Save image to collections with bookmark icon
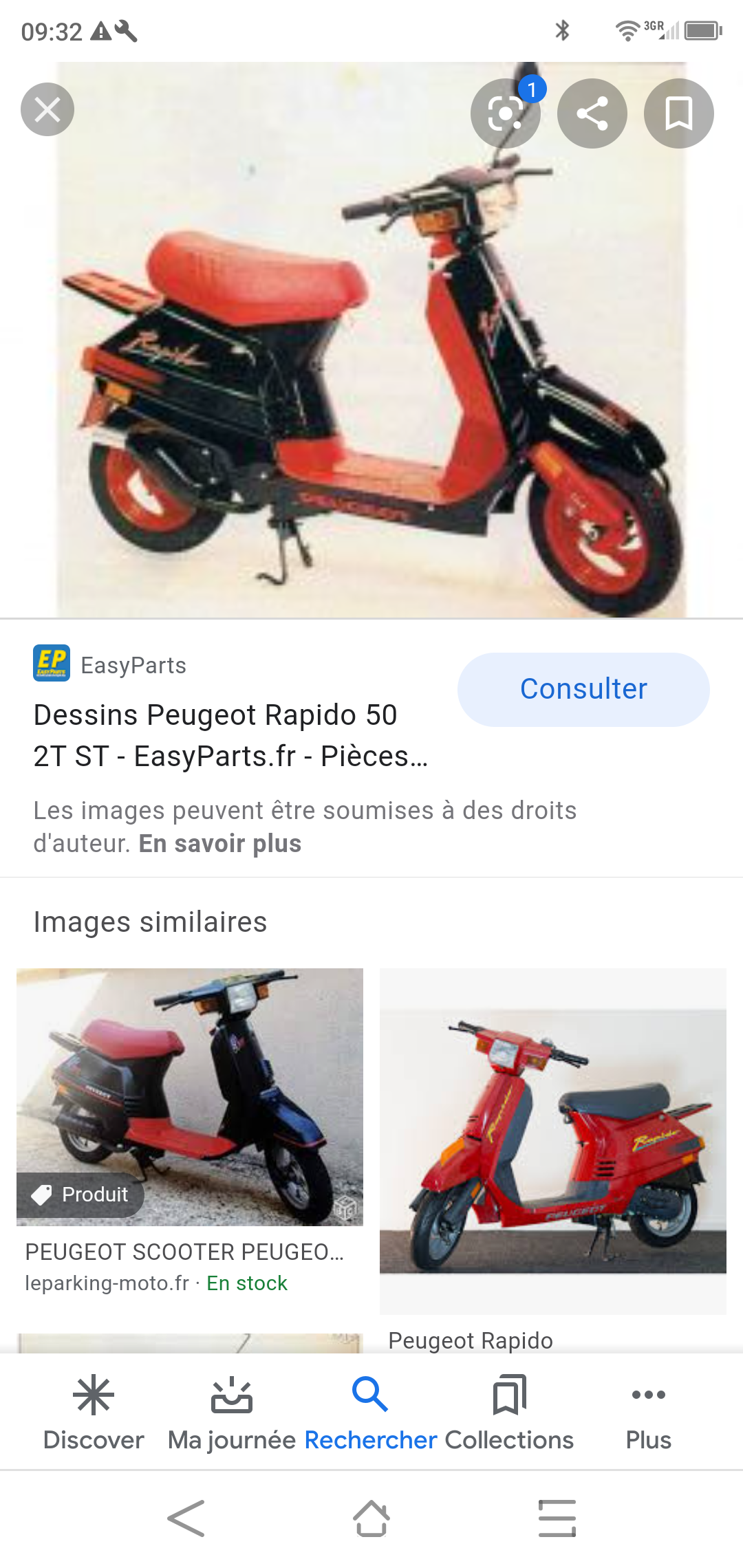Screen dimensions: 743x1568 678,113
